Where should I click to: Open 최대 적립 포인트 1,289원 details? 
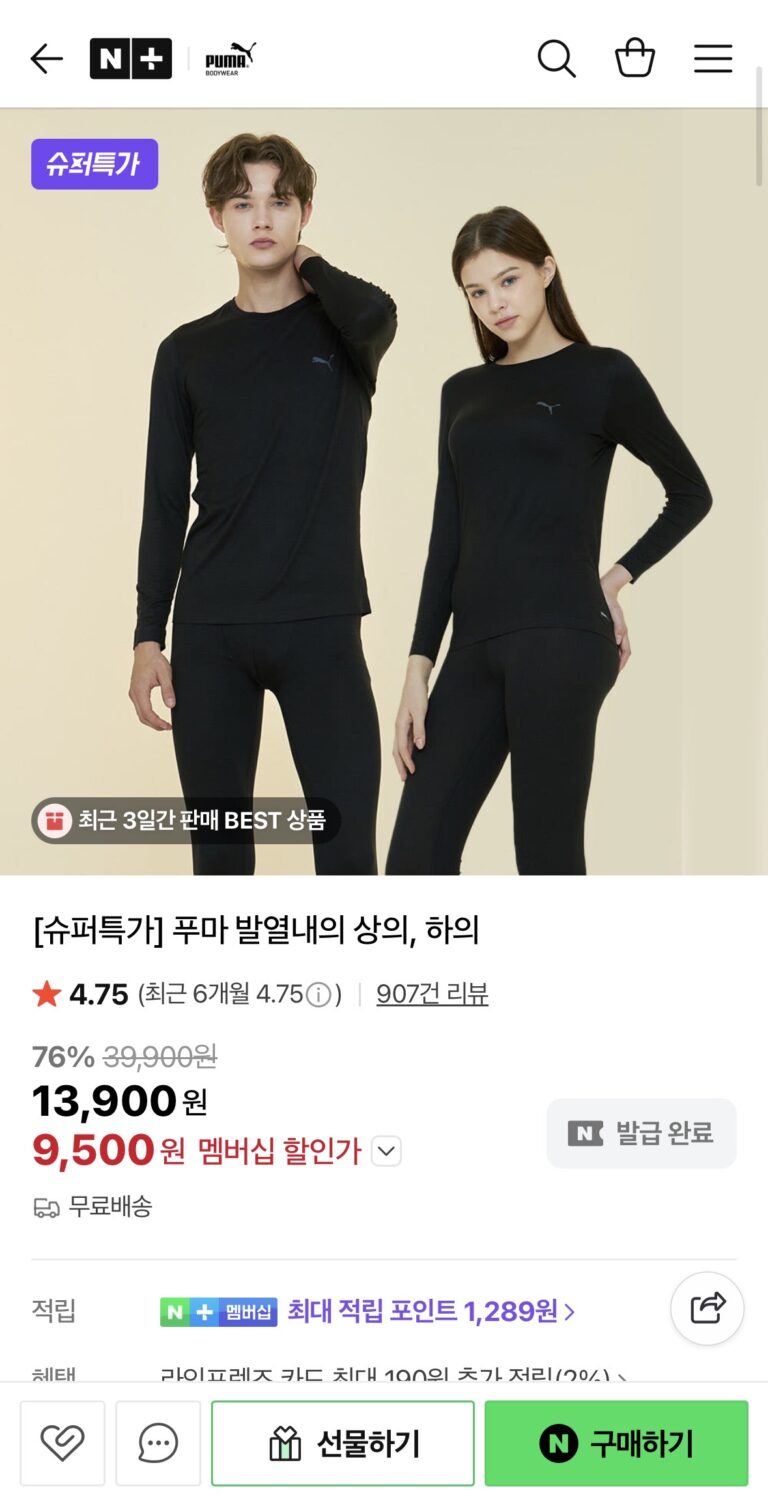(430, 1310)
